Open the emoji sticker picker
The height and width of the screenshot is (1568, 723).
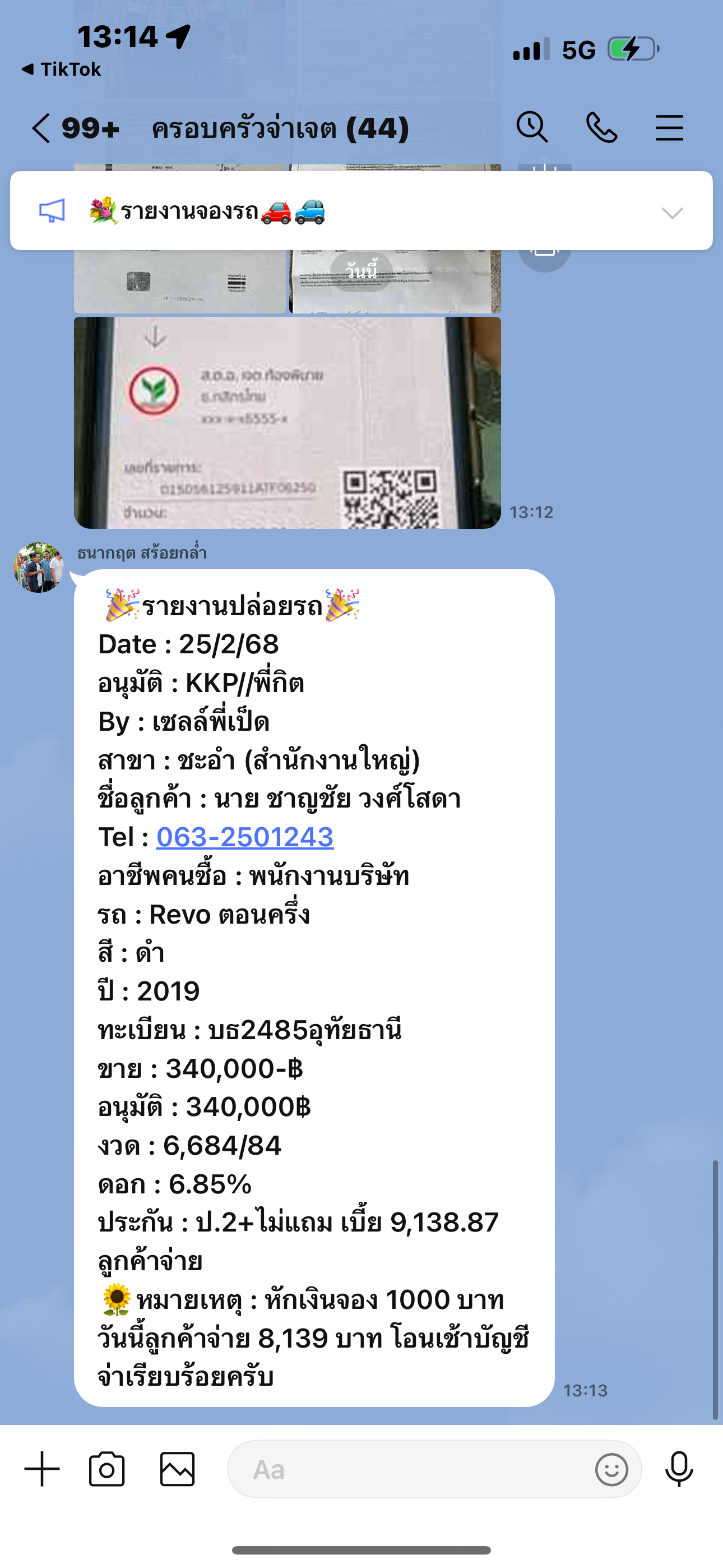coord(611,1469)
